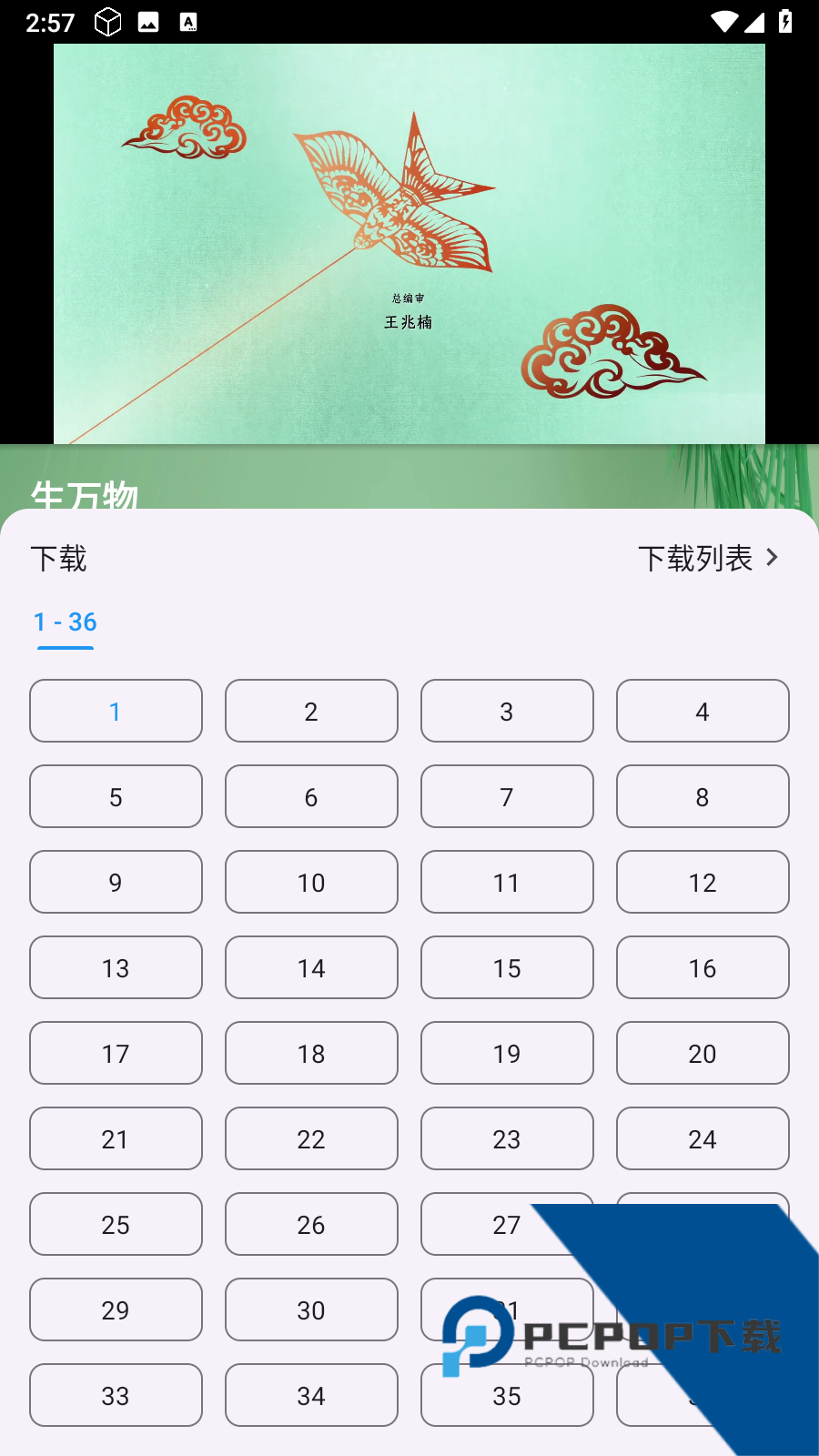Select episode 9

[x=116, y=882]
